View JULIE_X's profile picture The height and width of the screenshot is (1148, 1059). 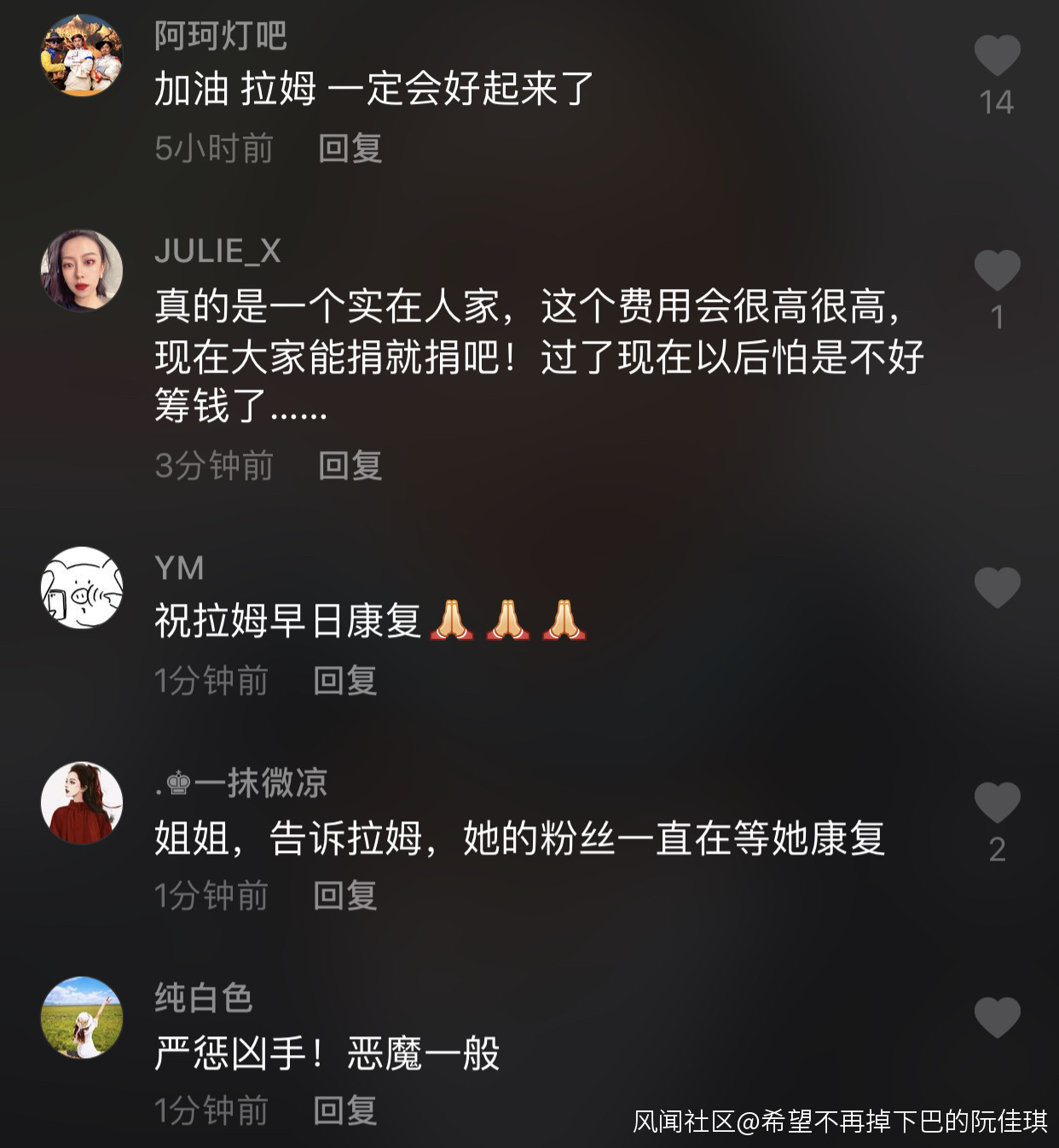coord(82,270)
